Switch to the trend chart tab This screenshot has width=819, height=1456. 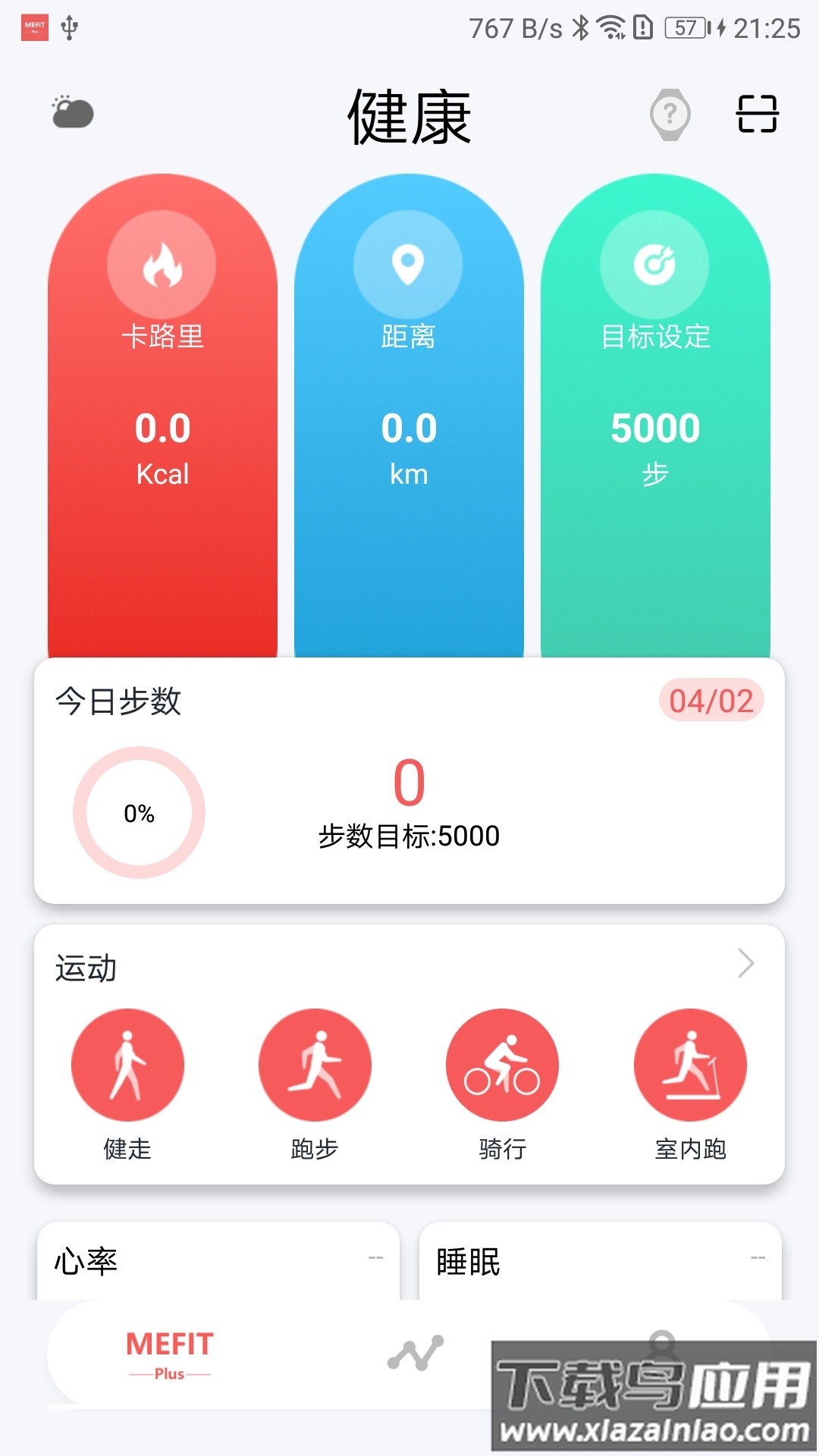(416, 1354)
